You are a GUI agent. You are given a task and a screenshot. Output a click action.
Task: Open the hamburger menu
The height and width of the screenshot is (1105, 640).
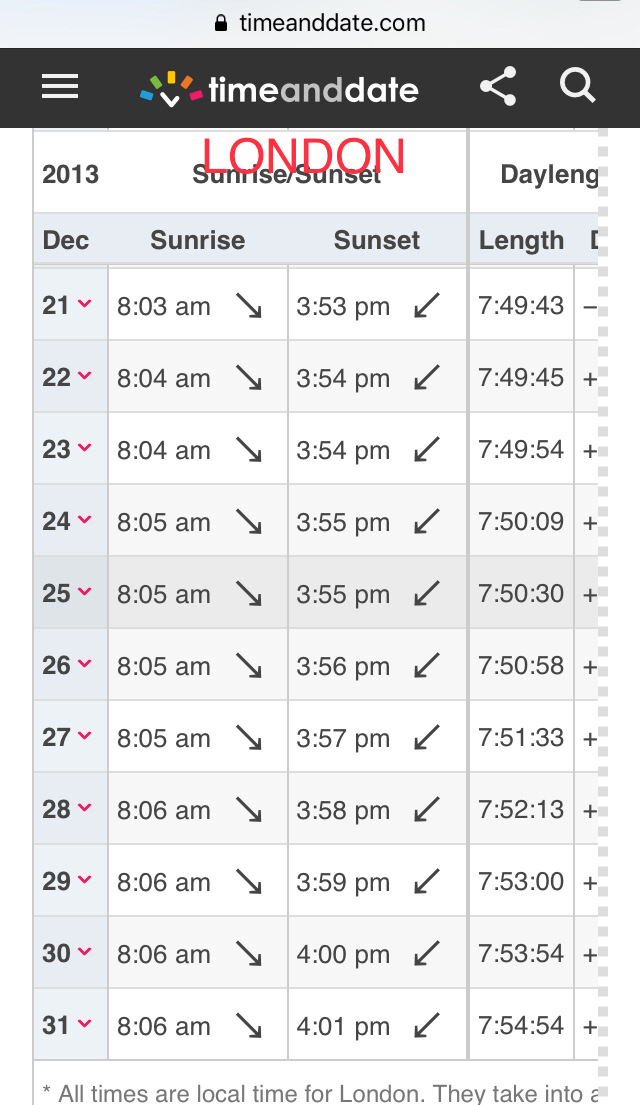pos(60,87)
